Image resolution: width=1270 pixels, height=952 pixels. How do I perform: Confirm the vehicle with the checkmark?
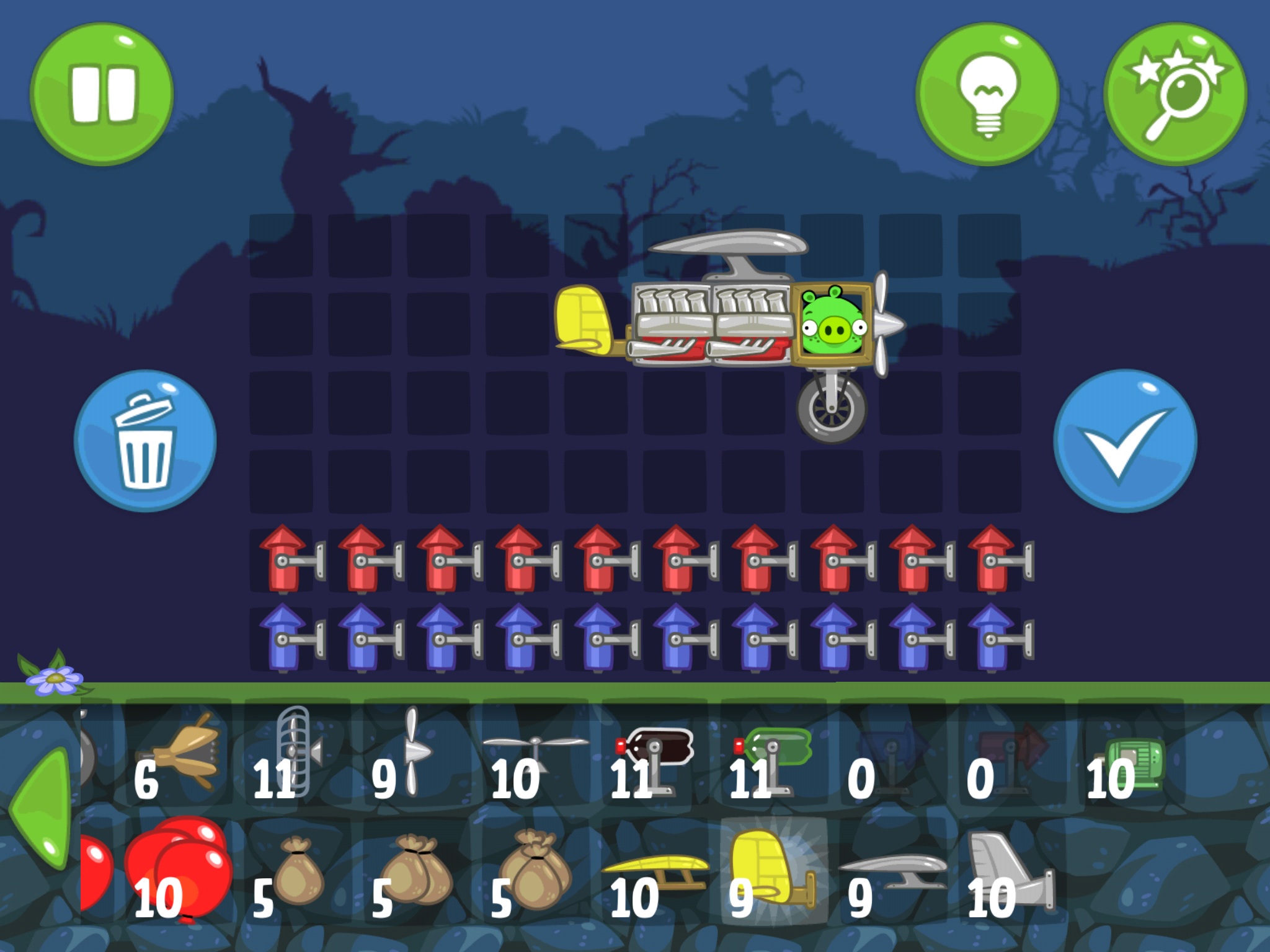[x=1125, y=441]
